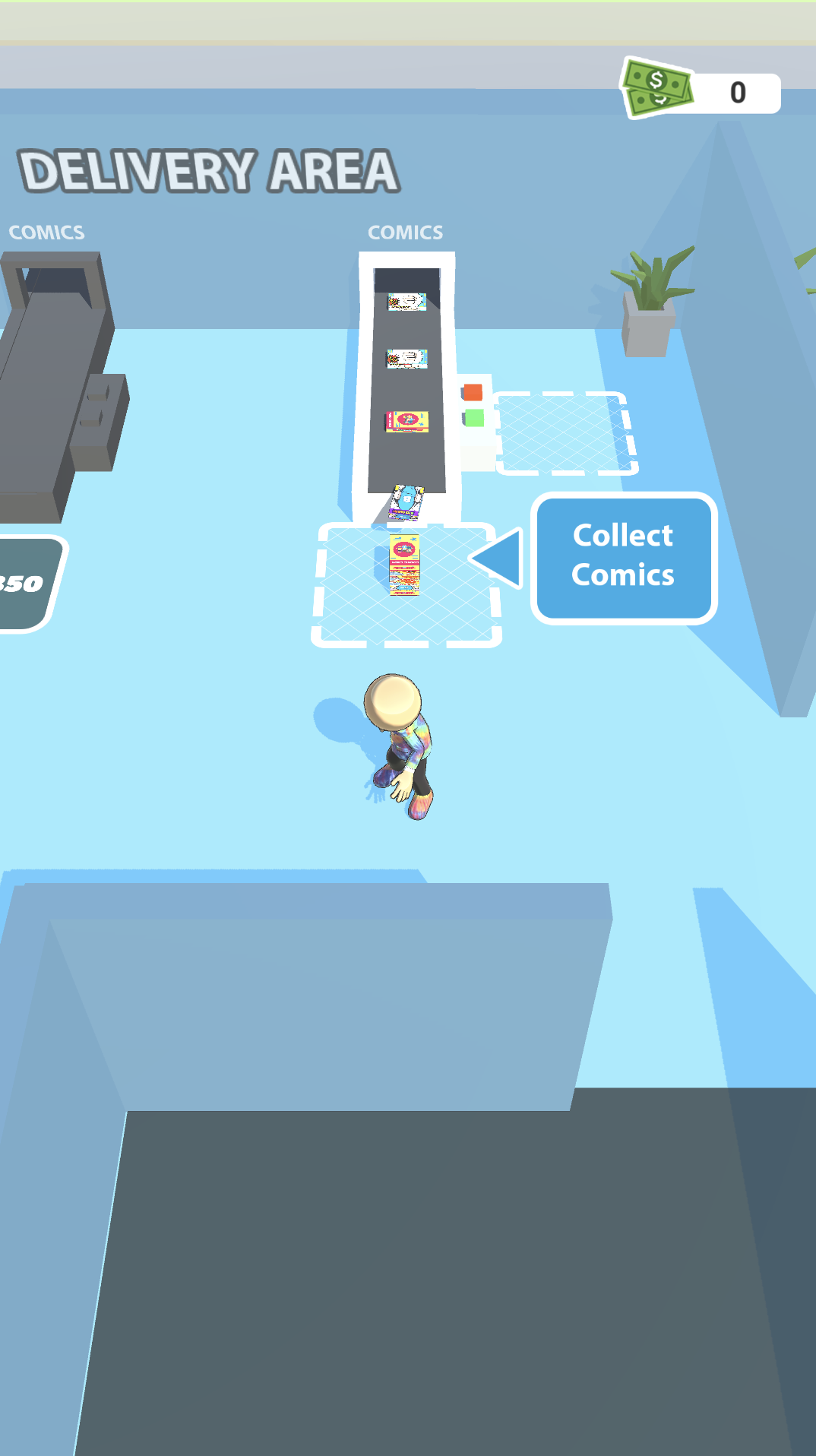Tap the 350 unlock pad
The height and width of the screenshot is (1456, 816).
[x=27, y=584]
